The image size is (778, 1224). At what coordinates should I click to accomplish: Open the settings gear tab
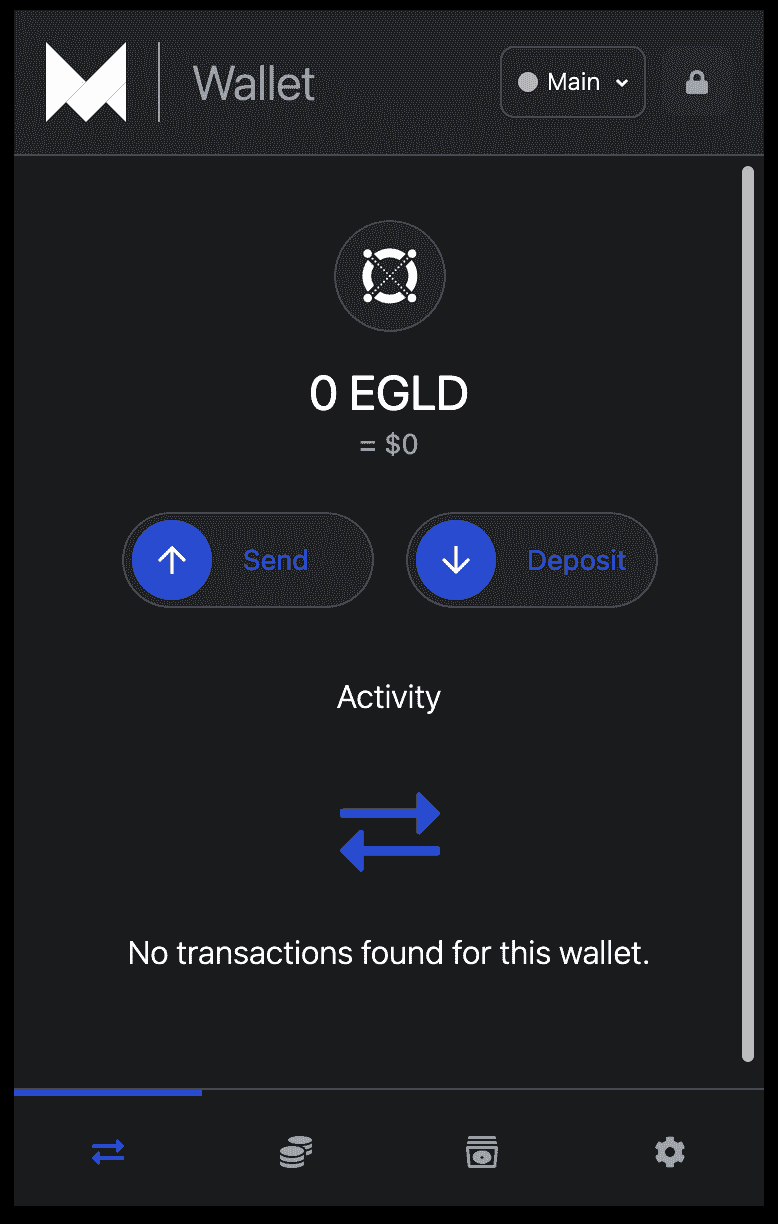[669, 1152]
